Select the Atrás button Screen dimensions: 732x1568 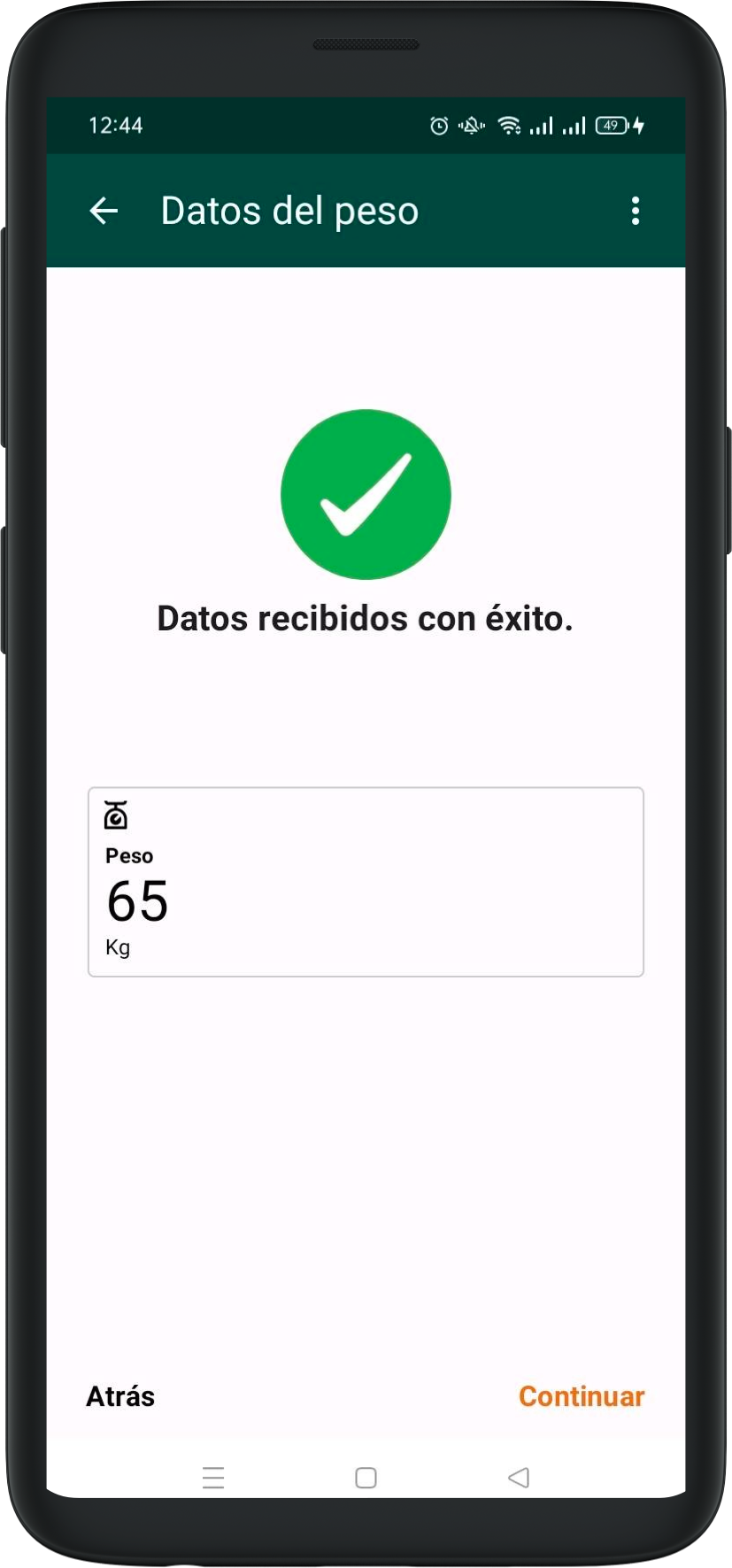point(120,1396)
